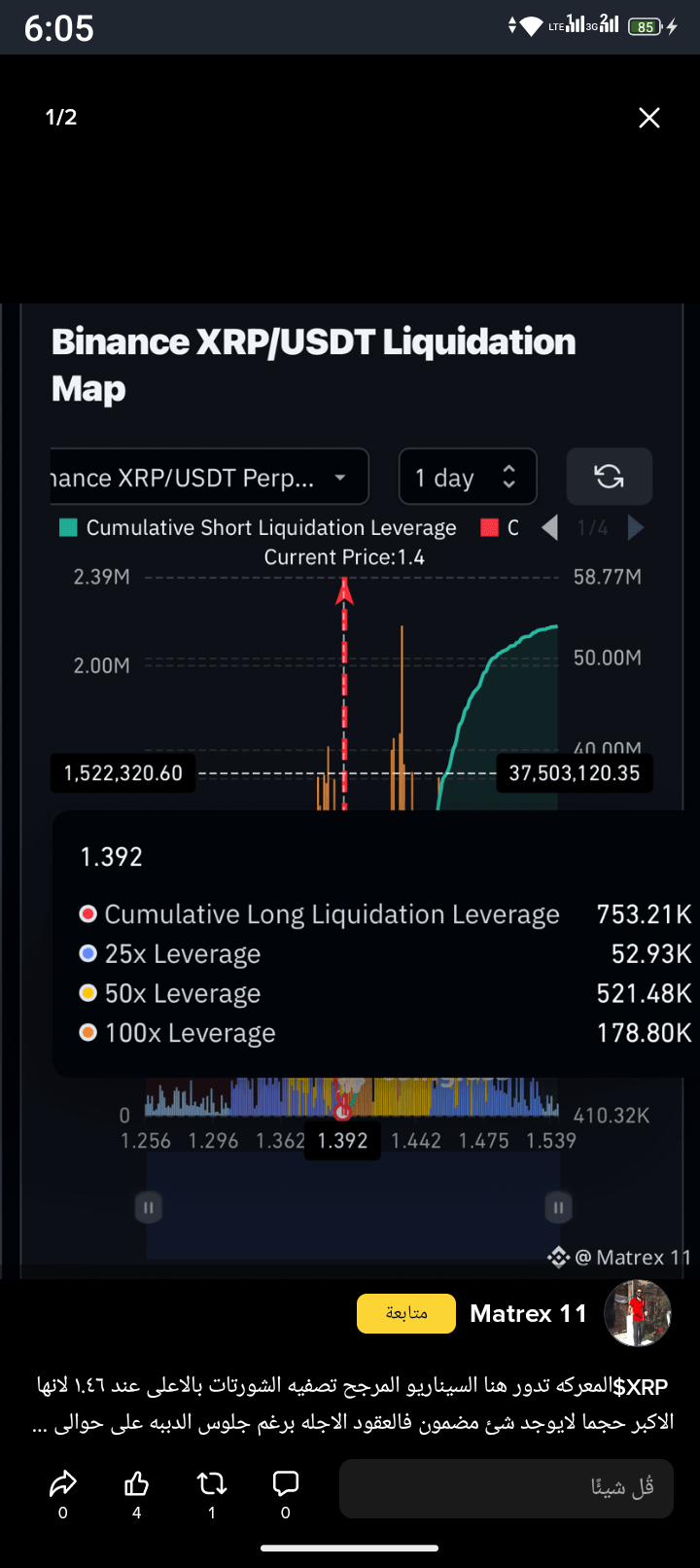Open the comments on this post

(x=286, y=1483)
